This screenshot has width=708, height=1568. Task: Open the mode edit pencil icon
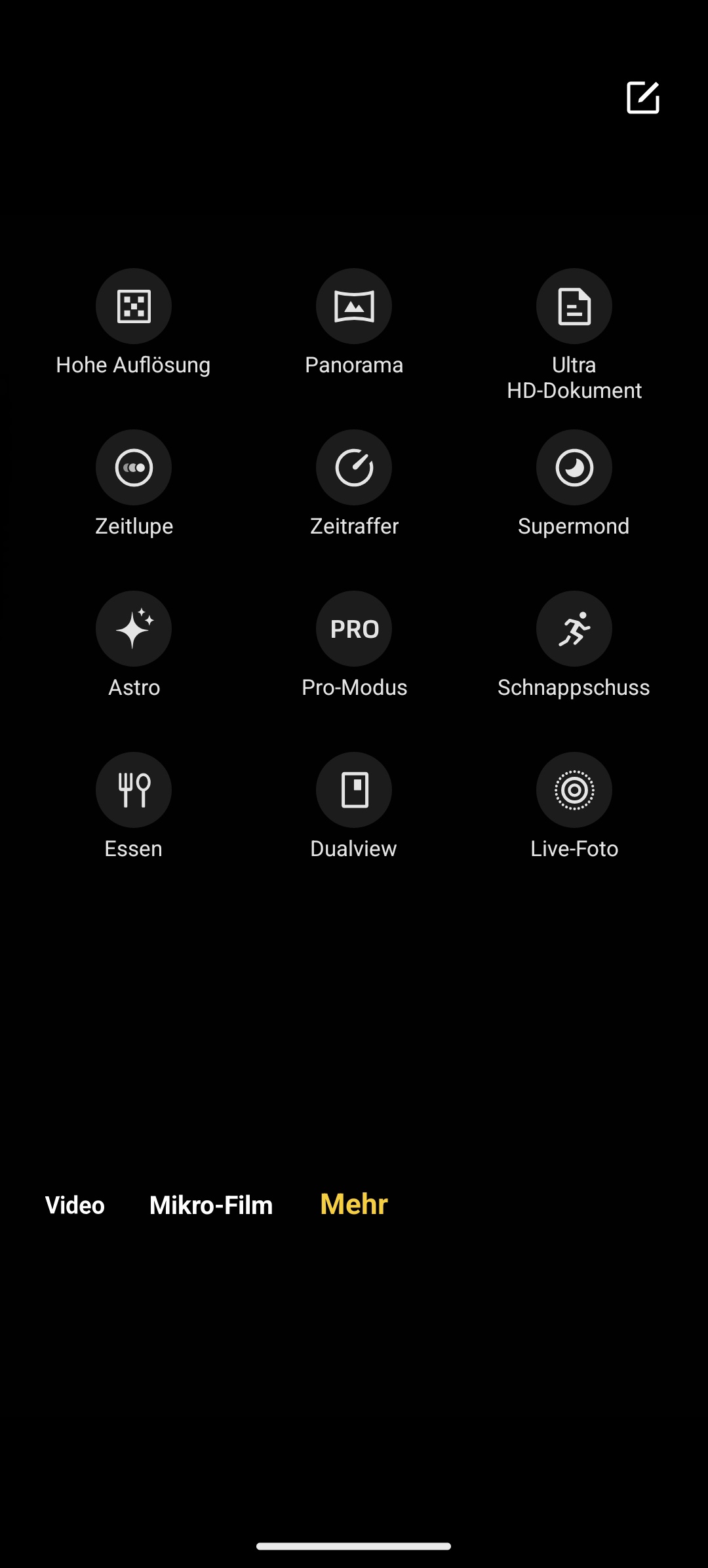(x=642, y=98)
